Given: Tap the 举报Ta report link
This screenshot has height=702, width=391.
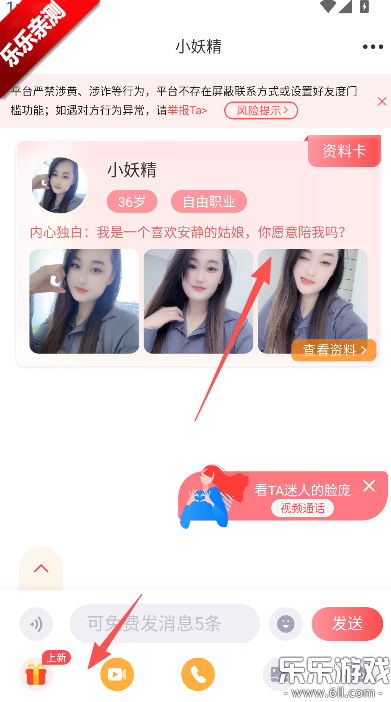Looking at the screenshot, I should click(x=187, y=110).
